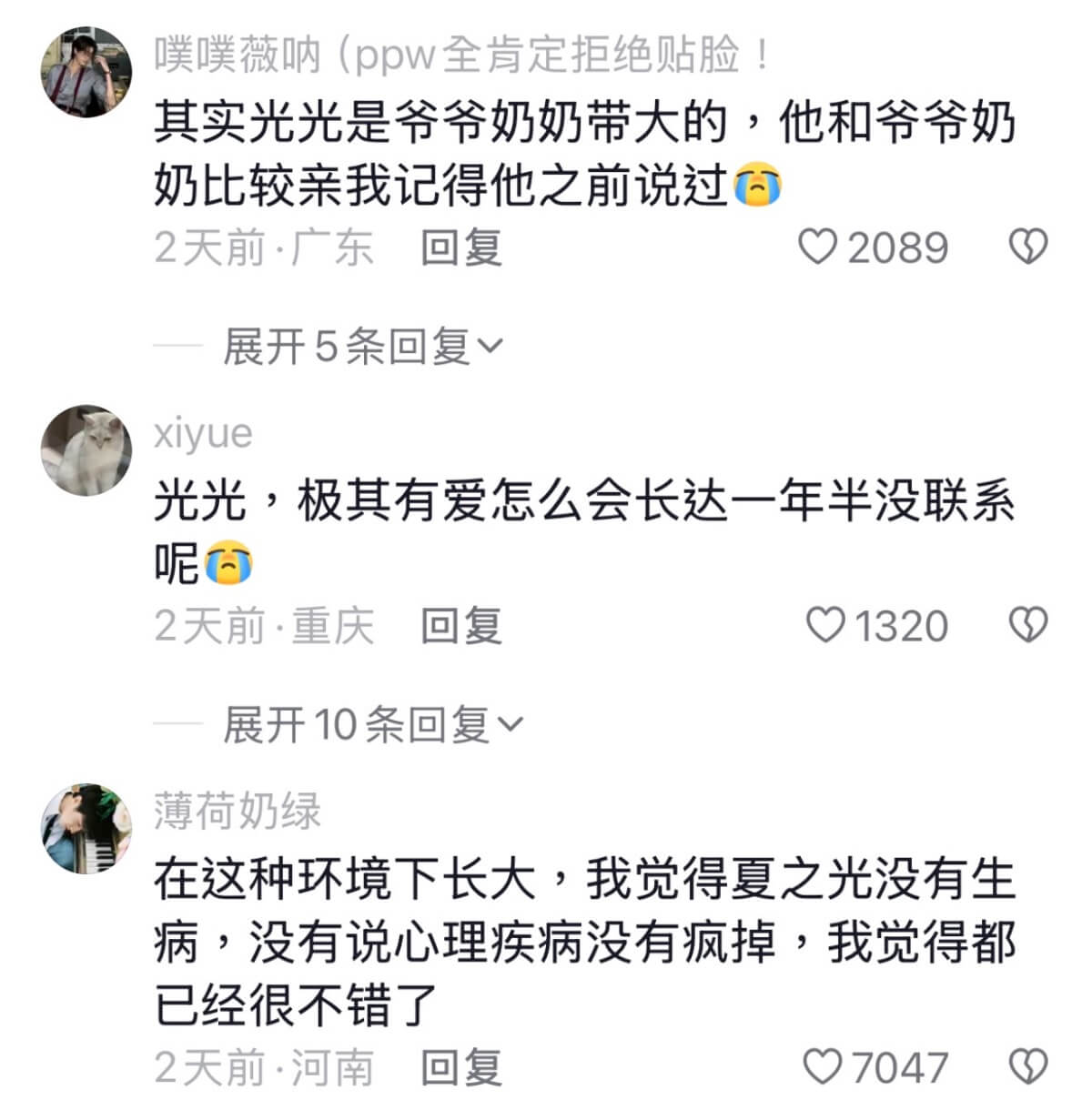
Task: Dislike 薄荷奶绿's comment
Action: pyautogui.click(x=1028, y=1067)
